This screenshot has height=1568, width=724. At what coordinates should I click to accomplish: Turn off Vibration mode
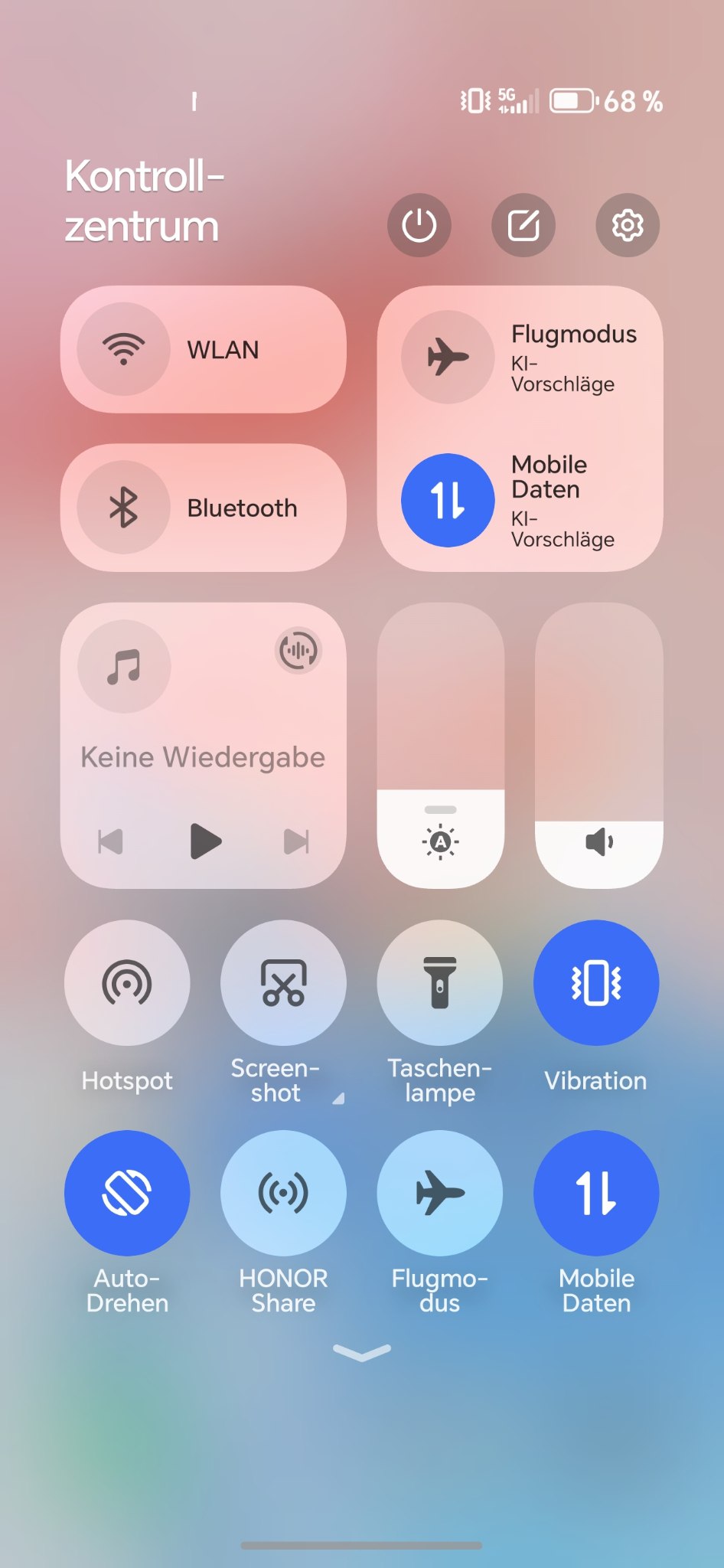click(596, 983)
